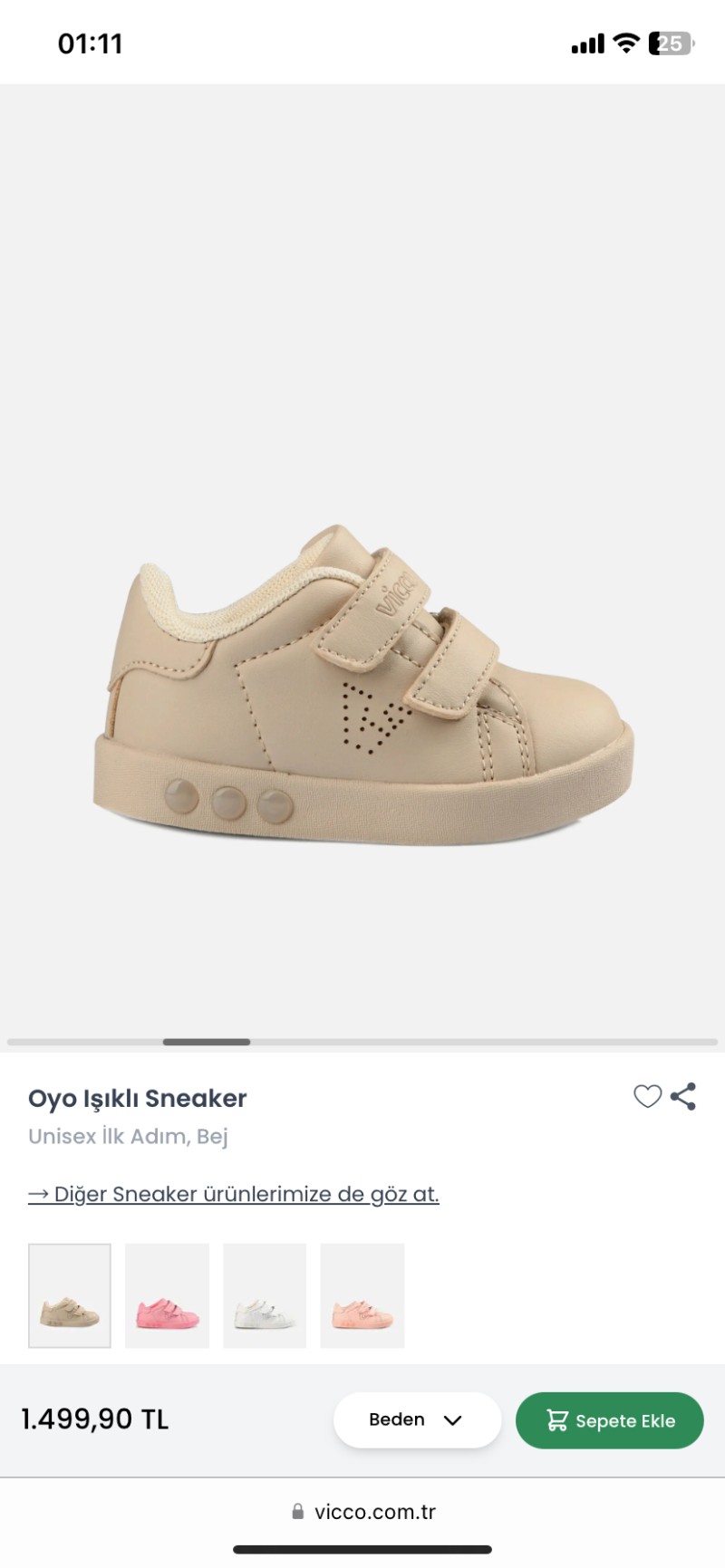The height and width of the screenshot is (1568, 725).
Task: Tap the vicco.com.tr address bar
Action: click(362, 1512)
